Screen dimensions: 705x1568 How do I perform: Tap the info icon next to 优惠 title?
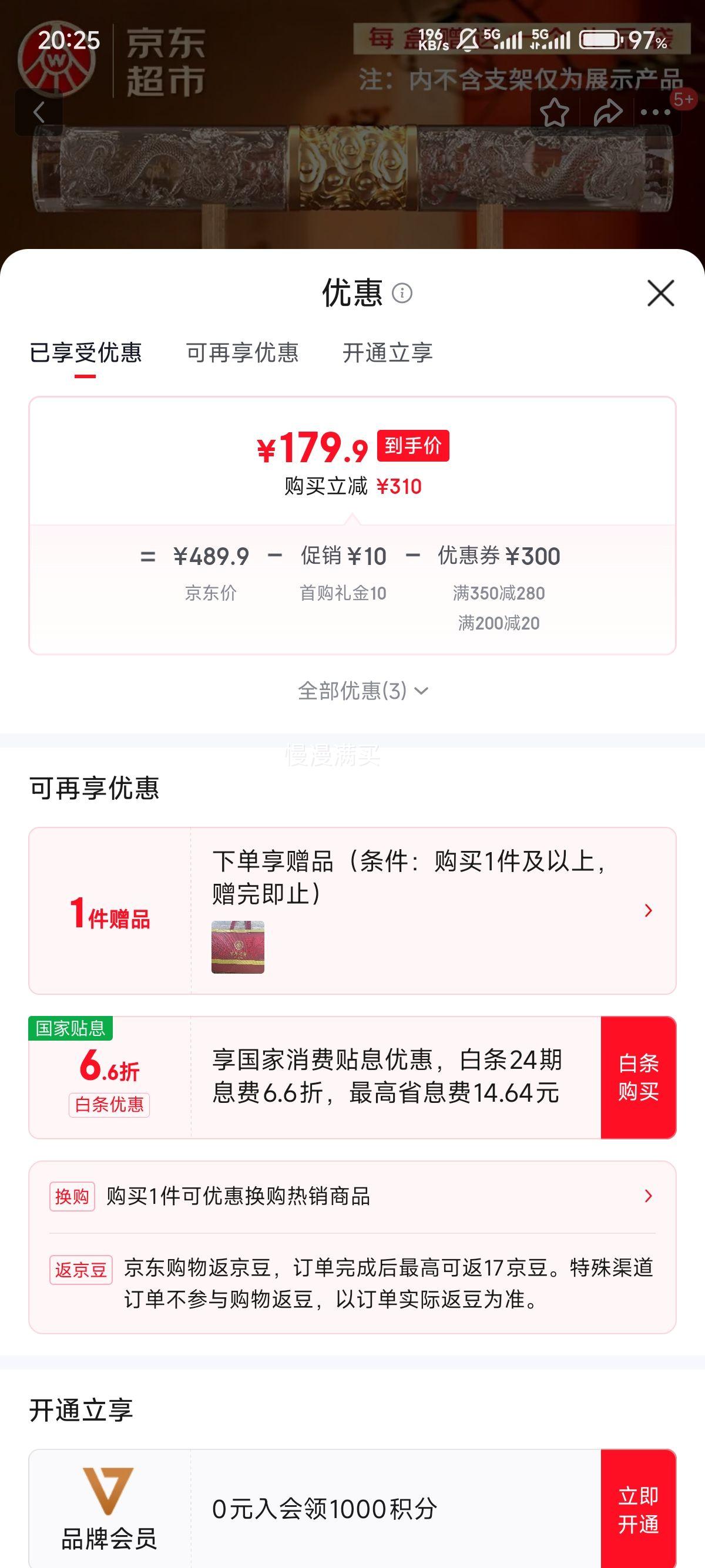[401, 294]
